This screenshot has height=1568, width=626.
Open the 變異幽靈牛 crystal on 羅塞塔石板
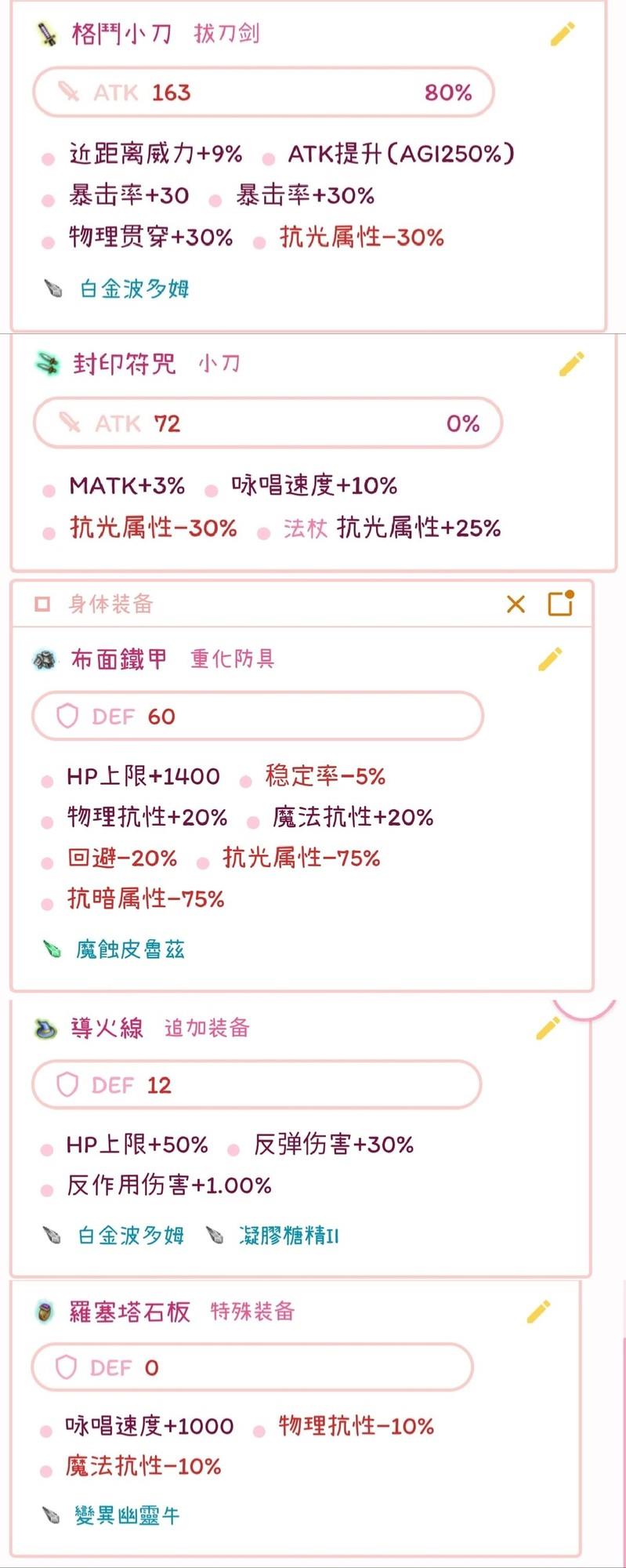point(127,1515)
